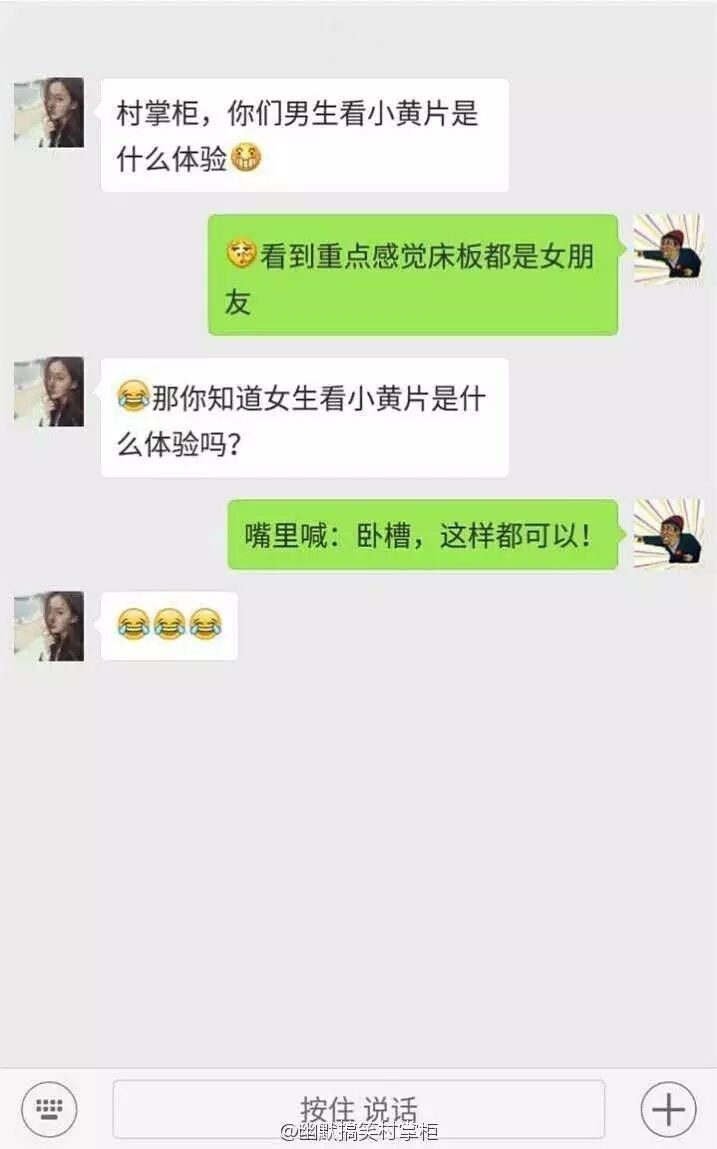
Task: Tap the avatar beside the three laughing emojis
Action: pos(49,627)
